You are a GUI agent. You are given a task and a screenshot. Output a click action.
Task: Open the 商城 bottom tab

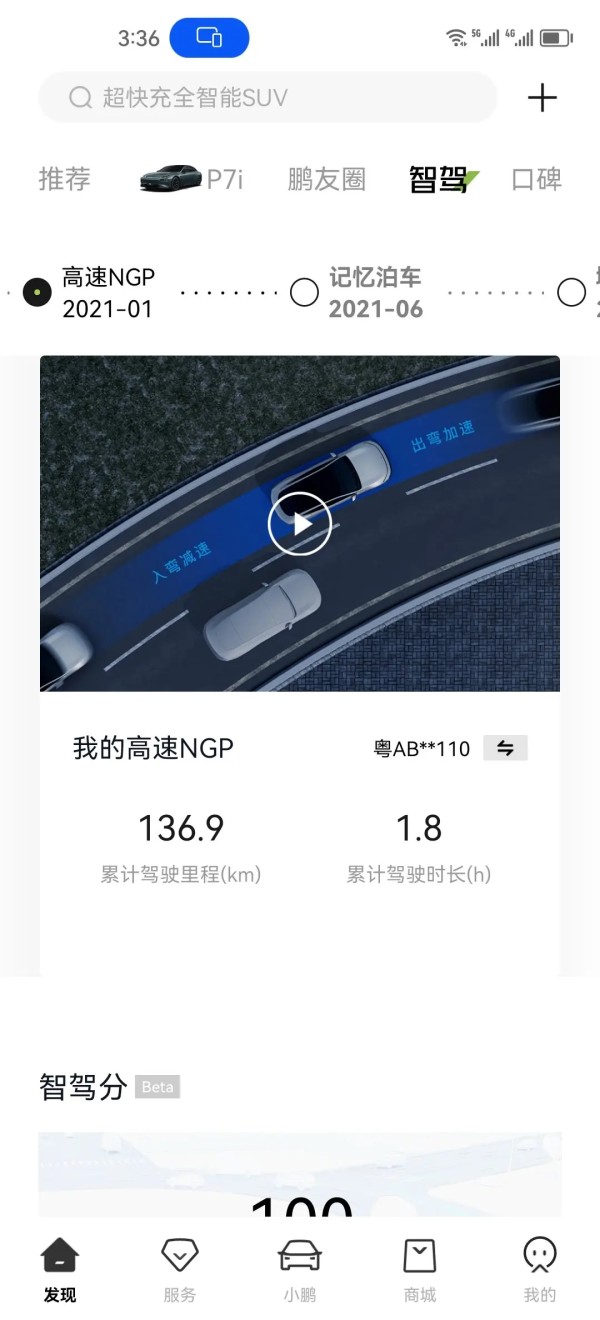(x=420, y=1270)
